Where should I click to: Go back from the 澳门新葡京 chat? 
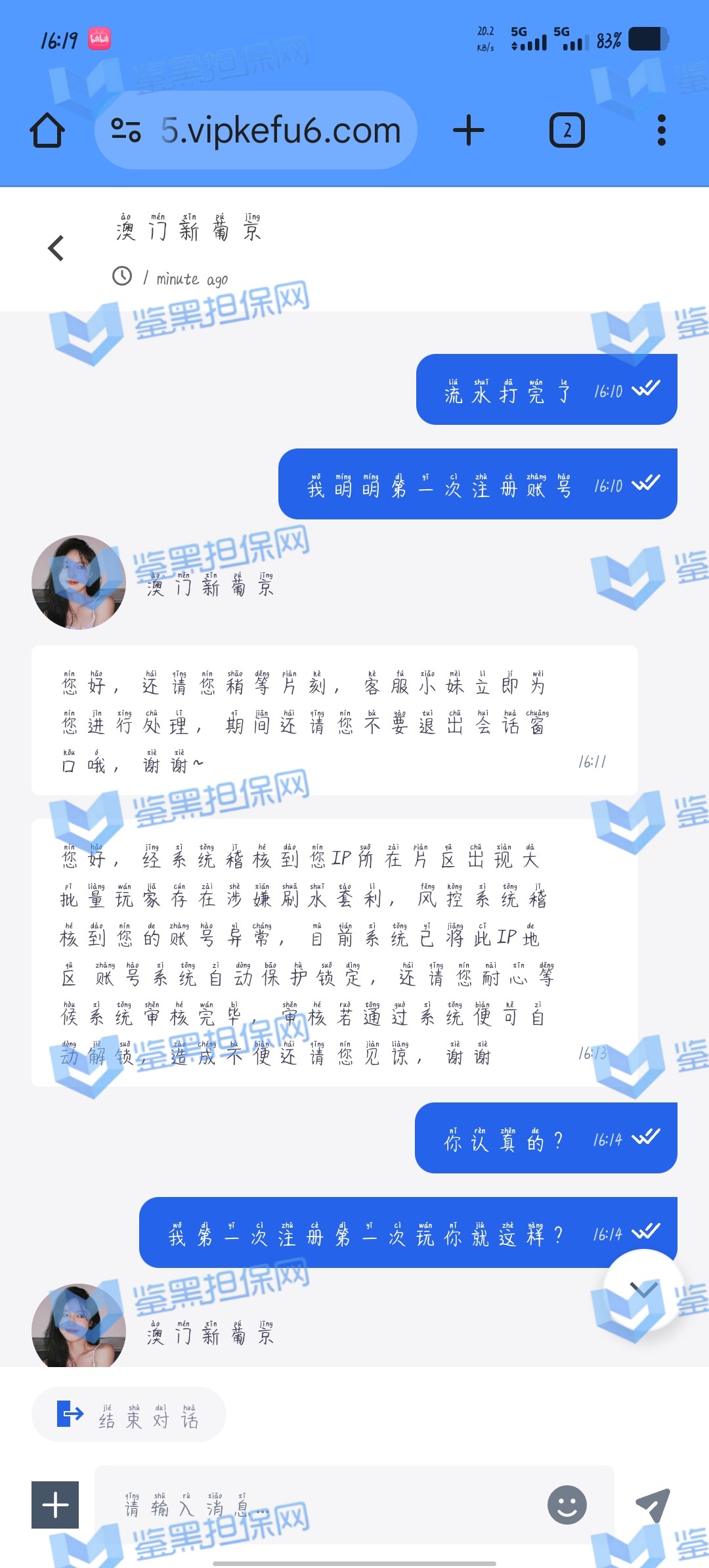click(x=56, y=248)
